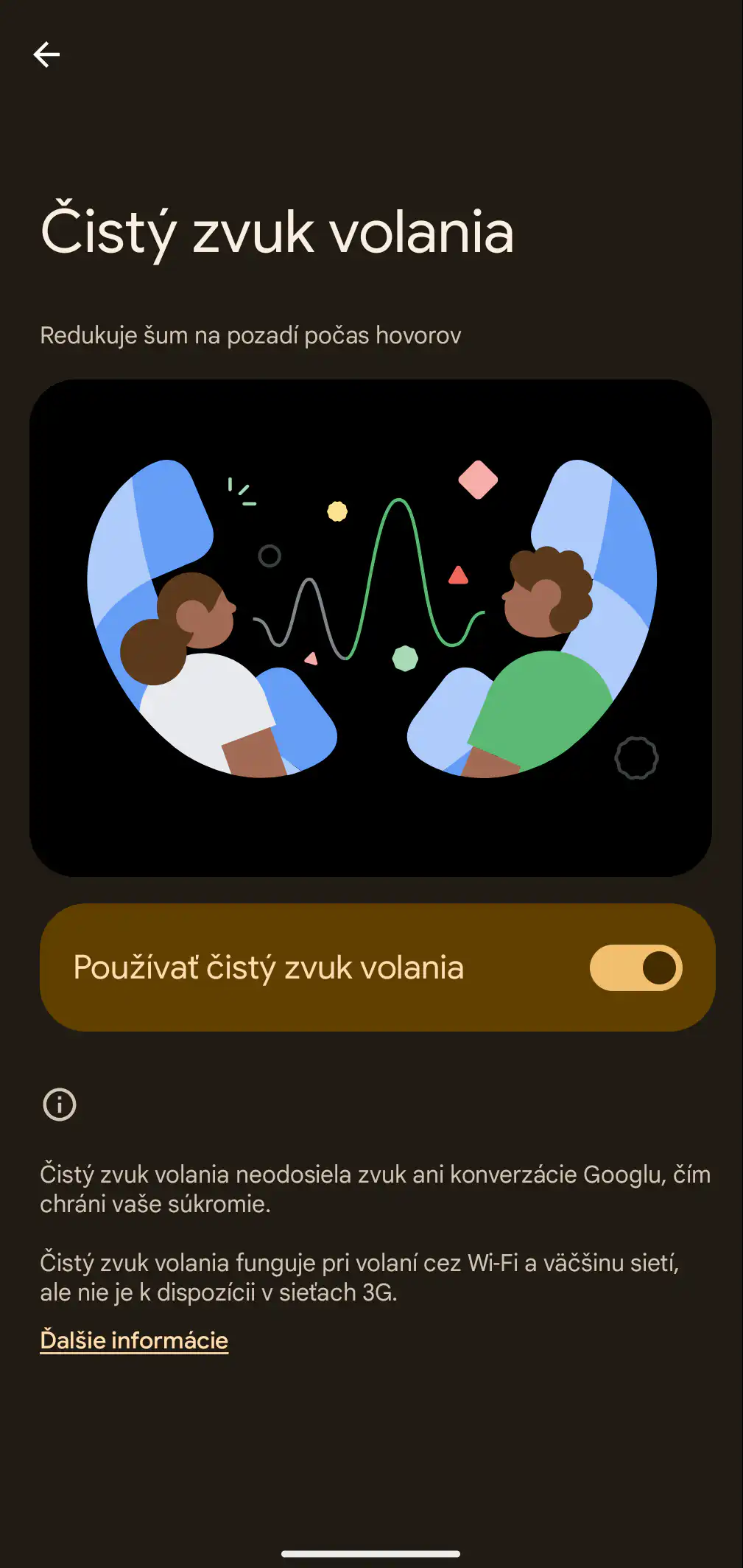Disable the Používať čistý zvuk volania switch
Image resolution: width=743 pixels, height=1568 pixels.
click(x=635, y=967)
